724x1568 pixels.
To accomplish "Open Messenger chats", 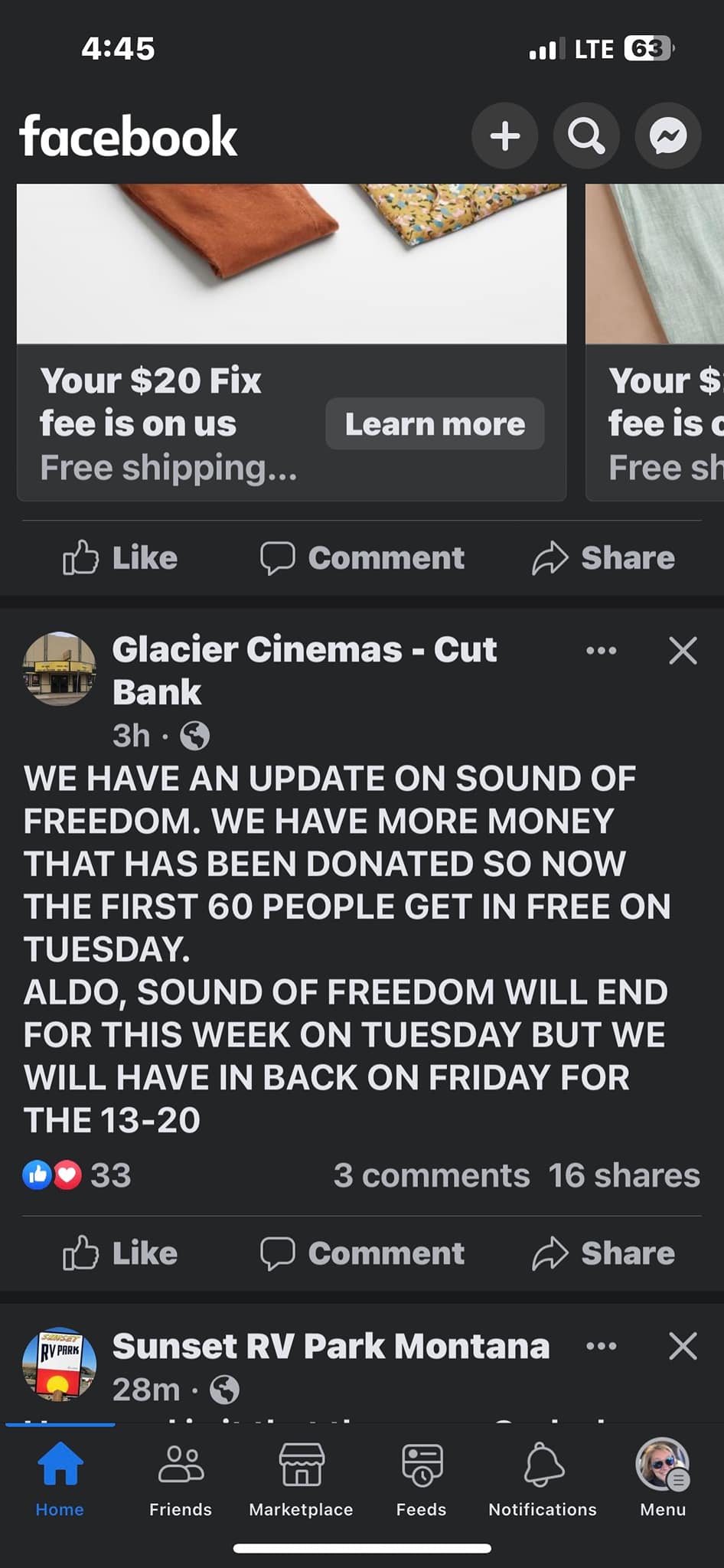I will 668,136.
